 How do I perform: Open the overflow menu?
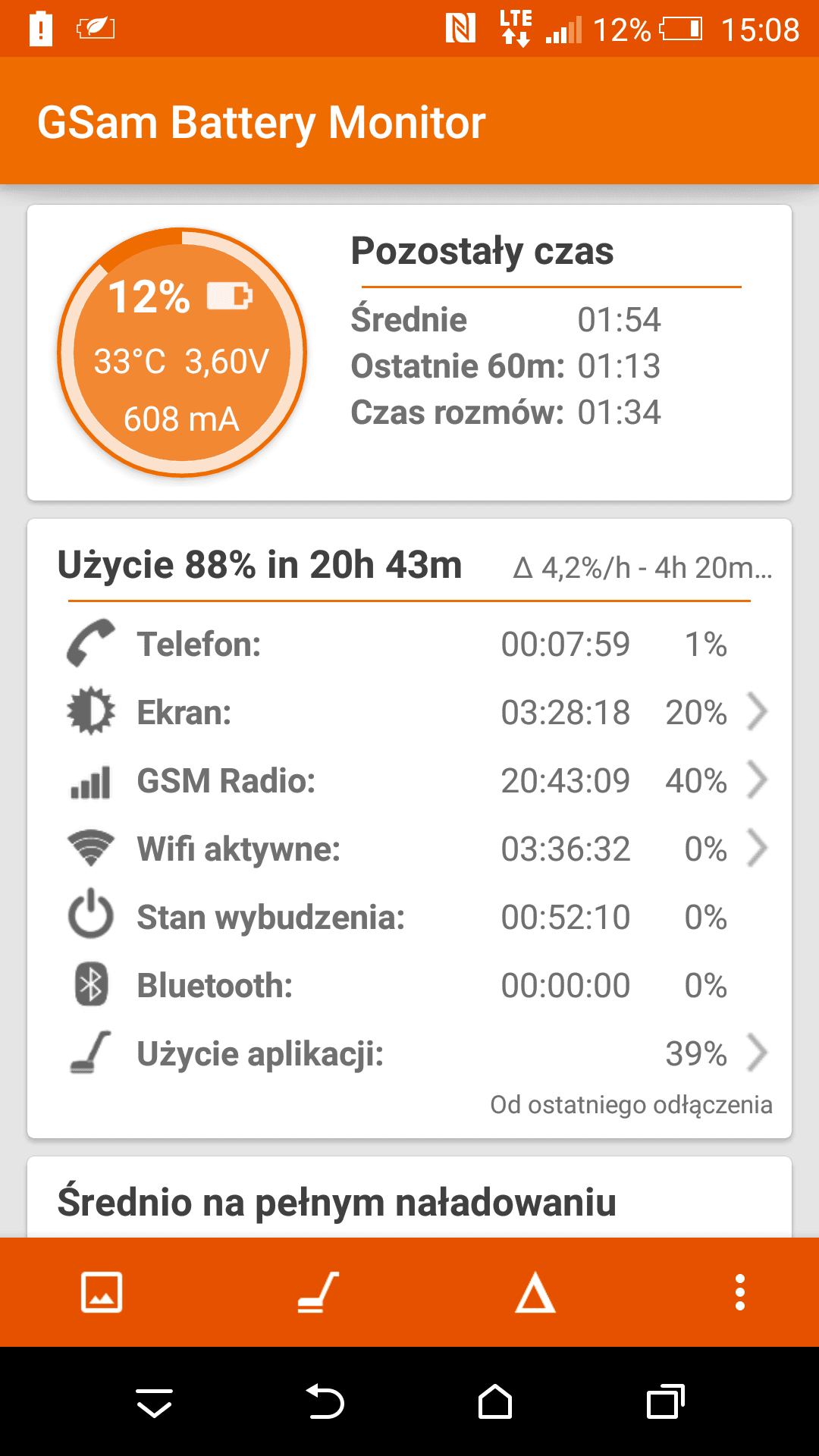click(740, 1292)
